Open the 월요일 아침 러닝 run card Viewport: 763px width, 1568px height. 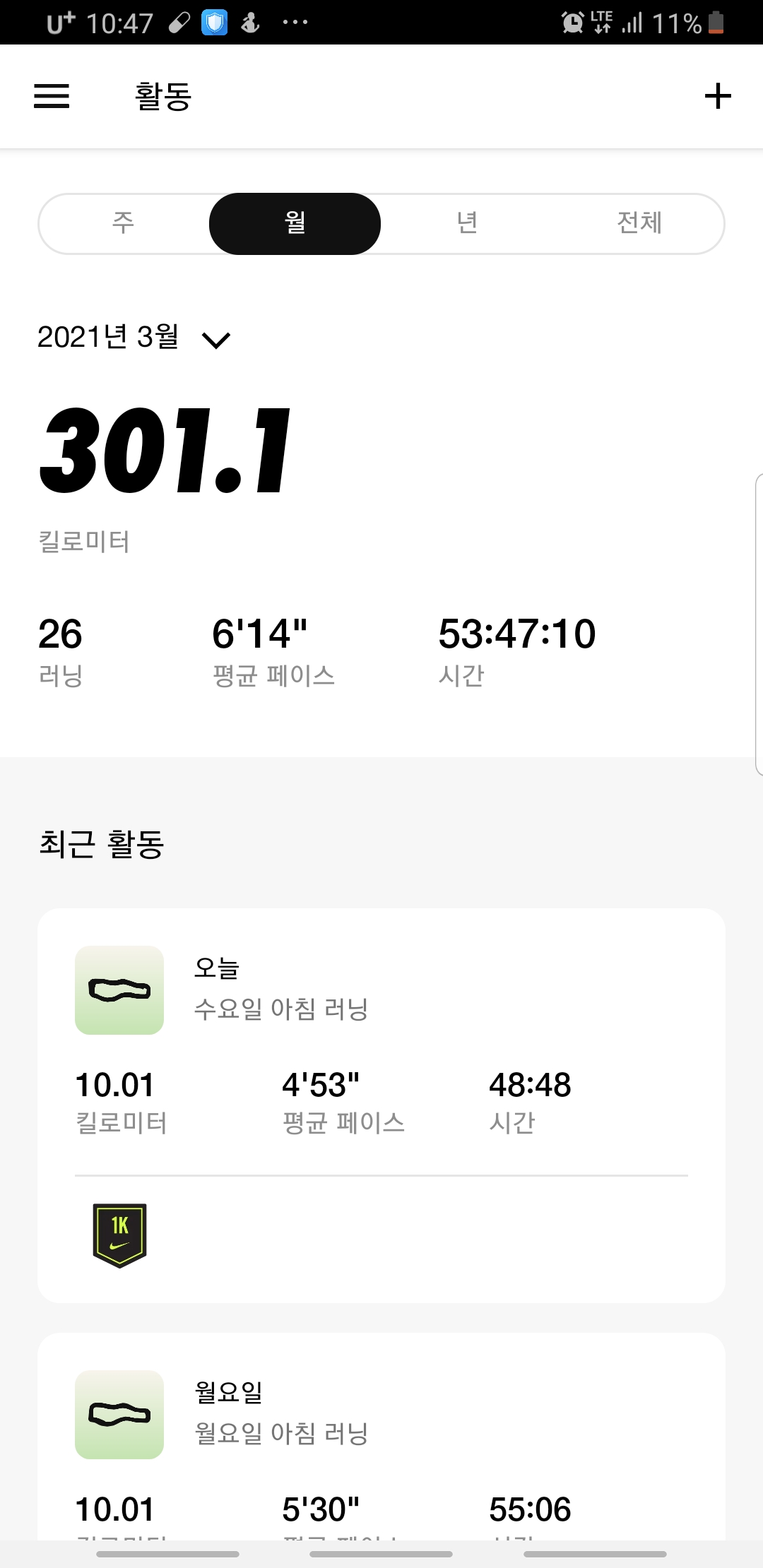(x=381, y=1437)
